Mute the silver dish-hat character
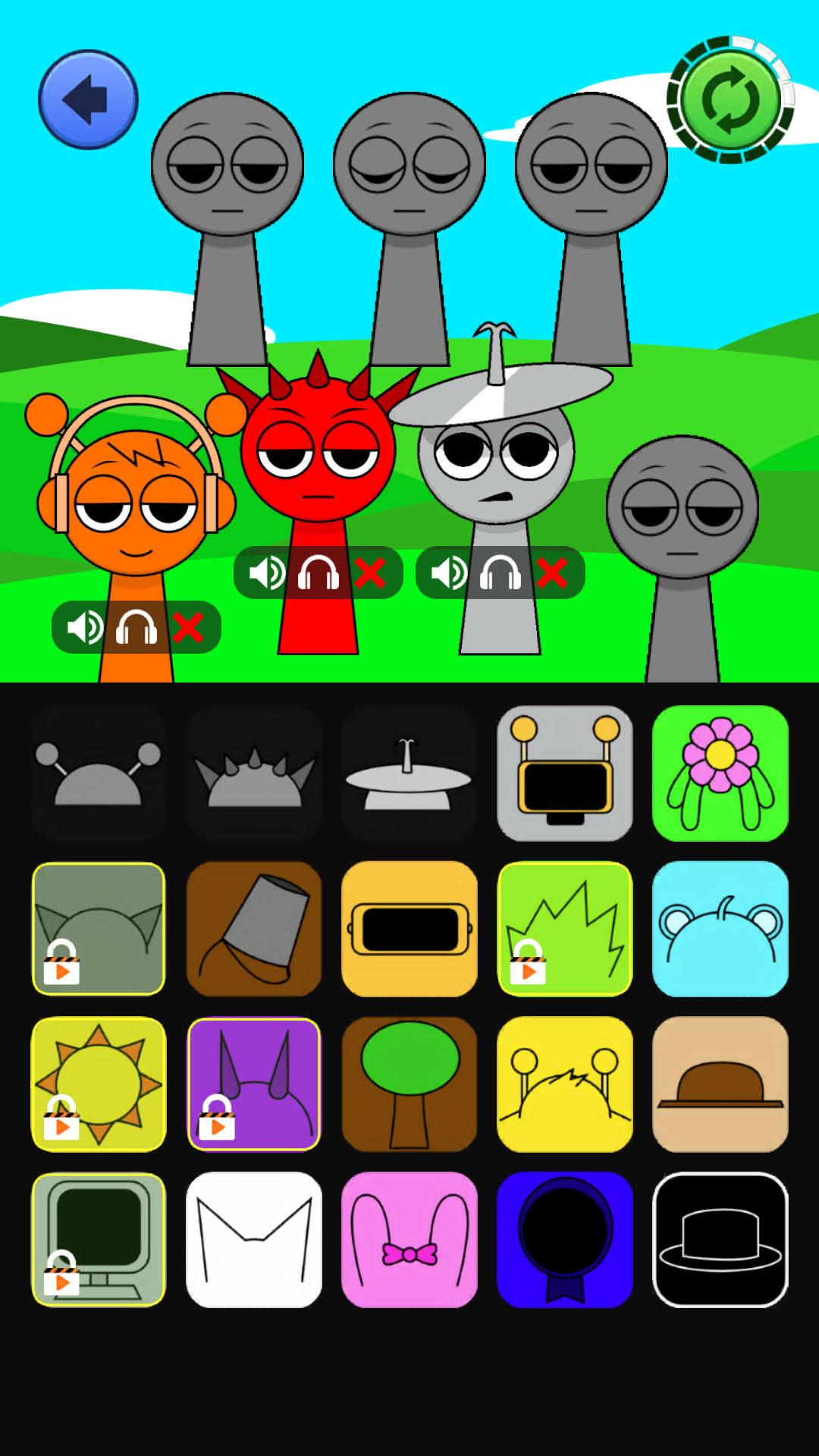819x1456 pixels. (449, 573)
